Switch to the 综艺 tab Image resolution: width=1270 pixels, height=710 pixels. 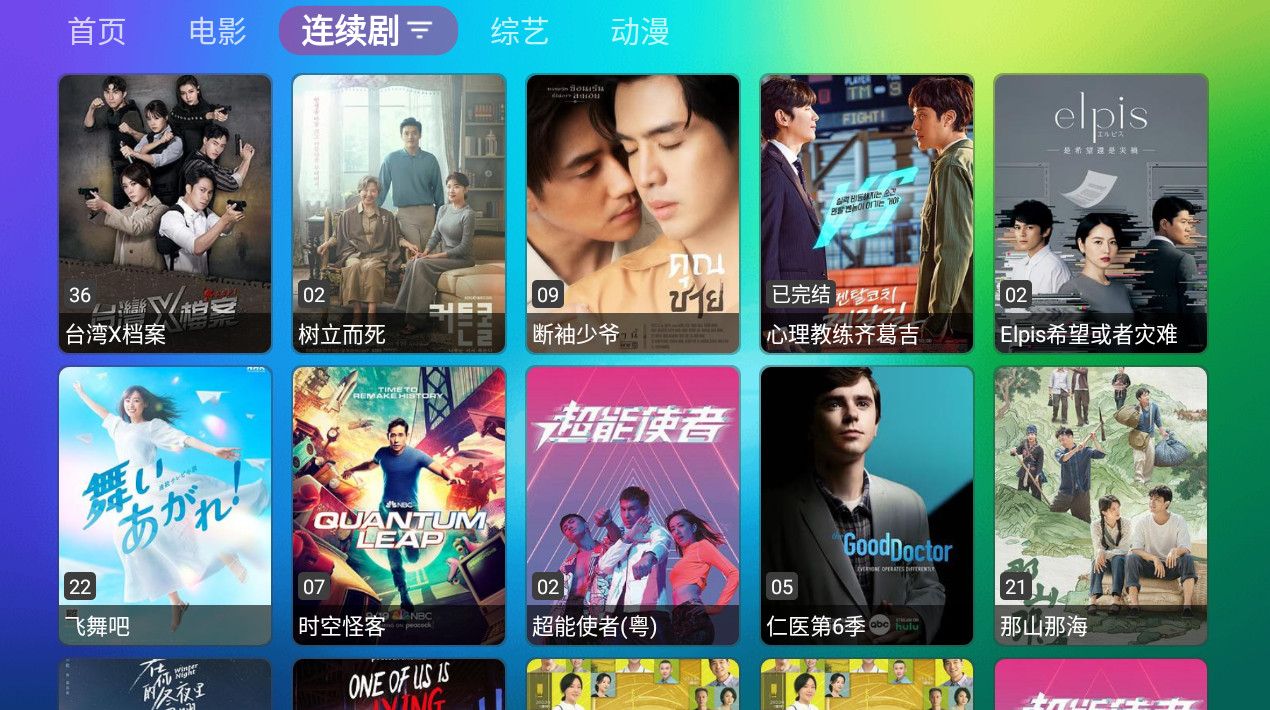(520, 31)
